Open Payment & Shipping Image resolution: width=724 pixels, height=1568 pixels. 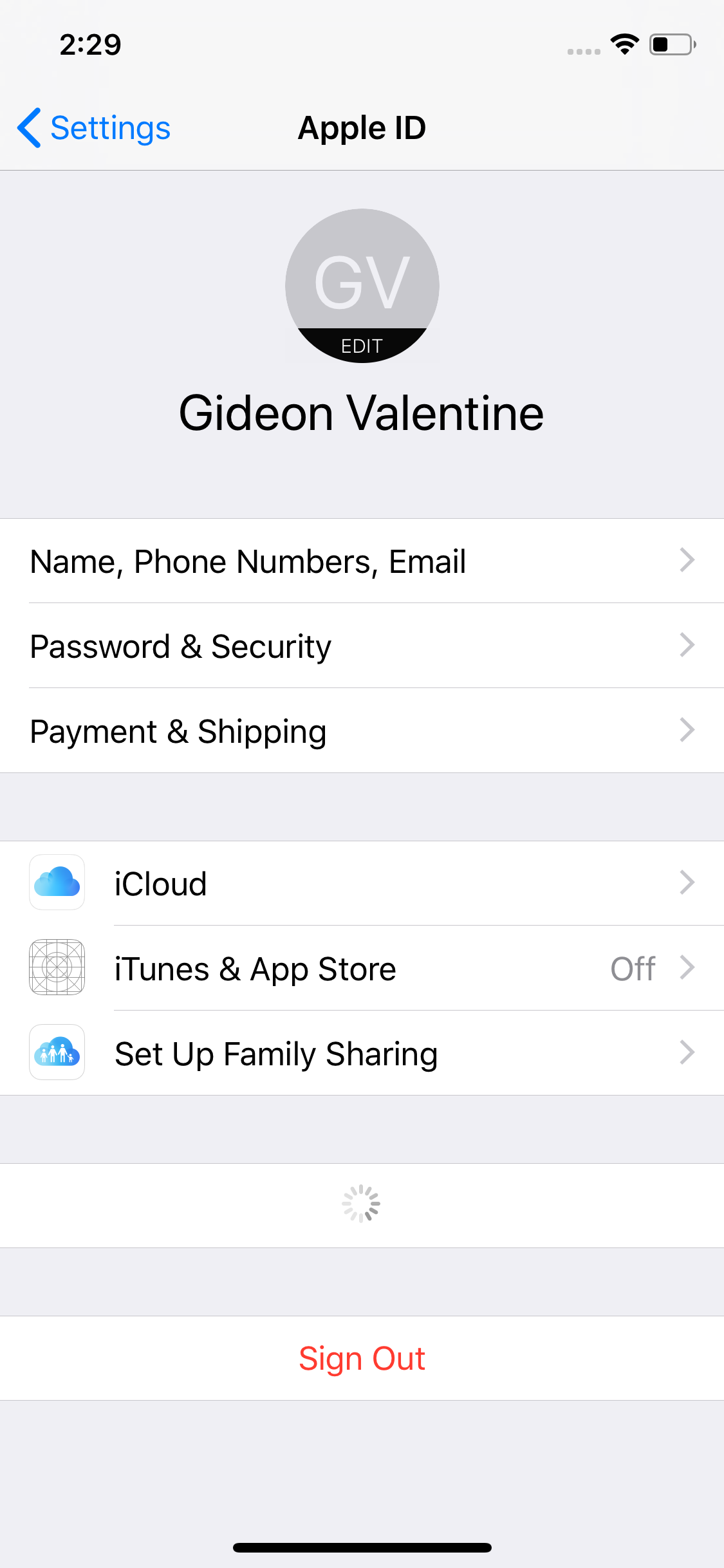tap(362, 731)
